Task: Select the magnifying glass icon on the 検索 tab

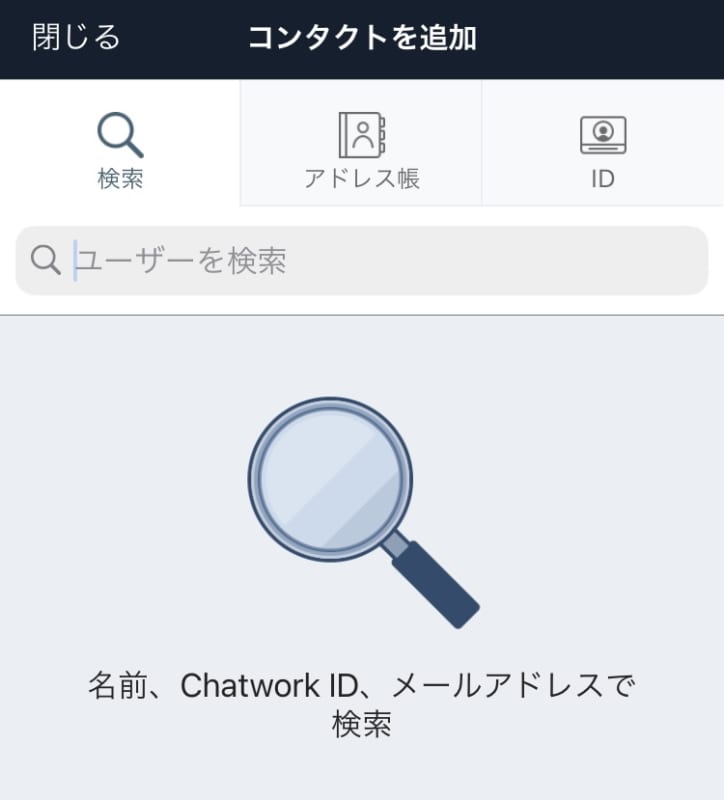Action: pos(120,130)
